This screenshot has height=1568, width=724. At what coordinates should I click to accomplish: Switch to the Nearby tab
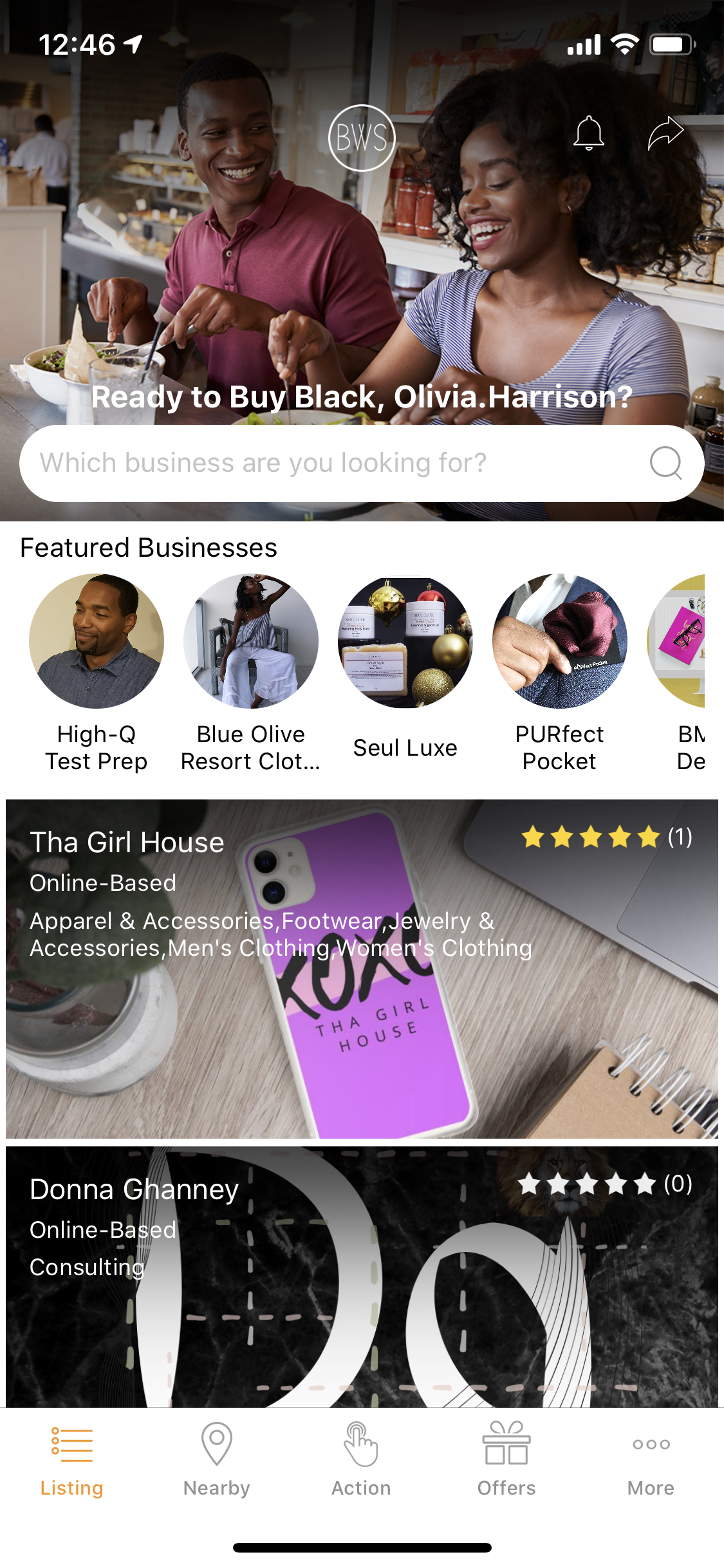[217, 1460]
